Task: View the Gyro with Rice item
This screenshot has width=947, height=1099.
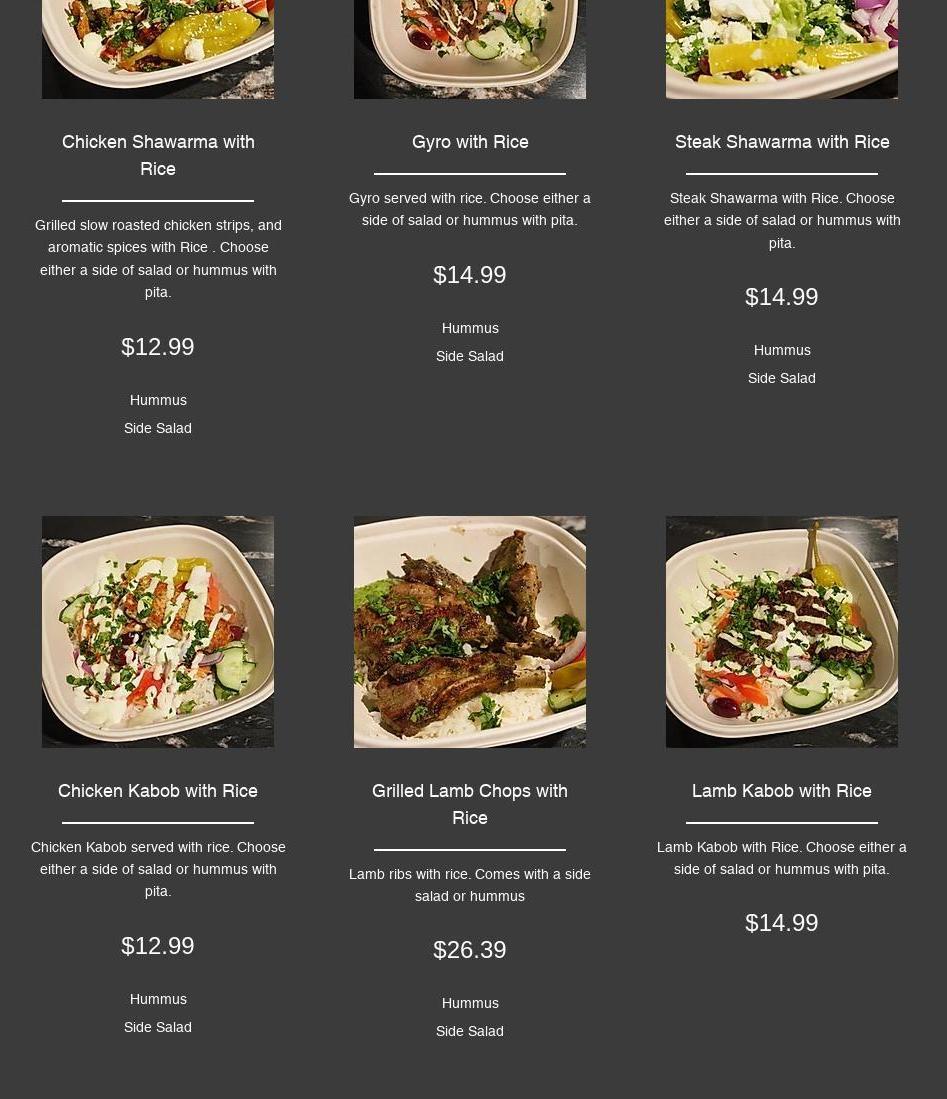Action: (470, 142)
